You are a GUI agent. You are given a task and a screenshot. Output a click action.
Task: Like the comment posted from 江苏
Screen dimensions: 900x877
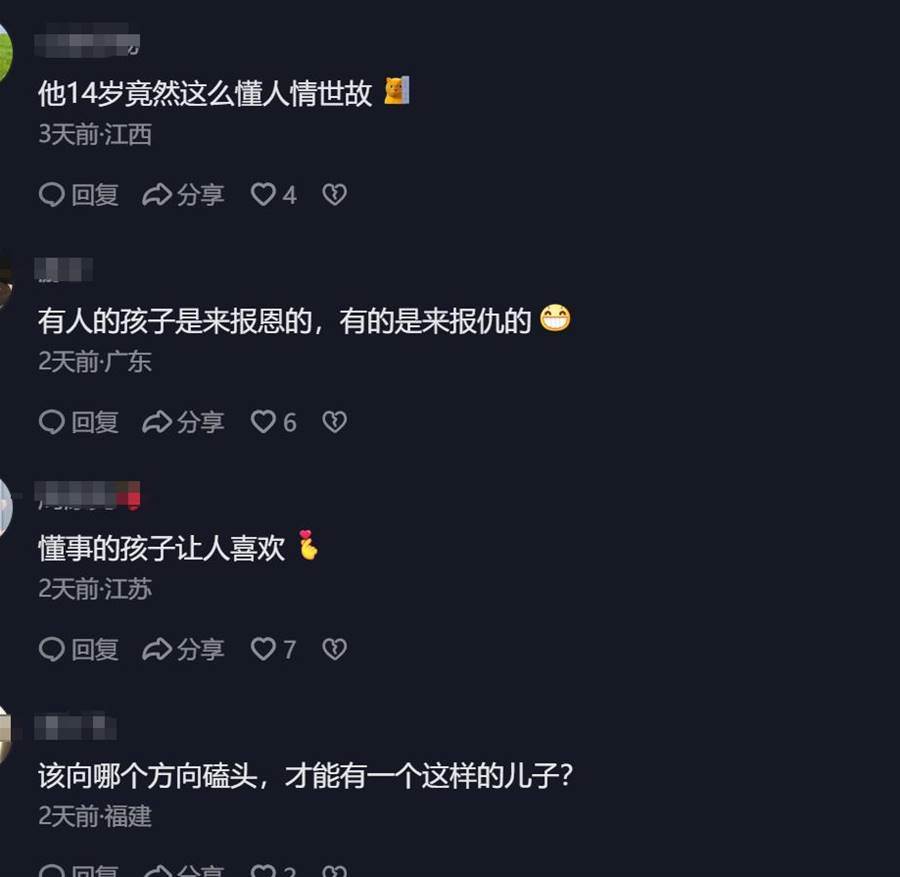click(x=263, y=649)
